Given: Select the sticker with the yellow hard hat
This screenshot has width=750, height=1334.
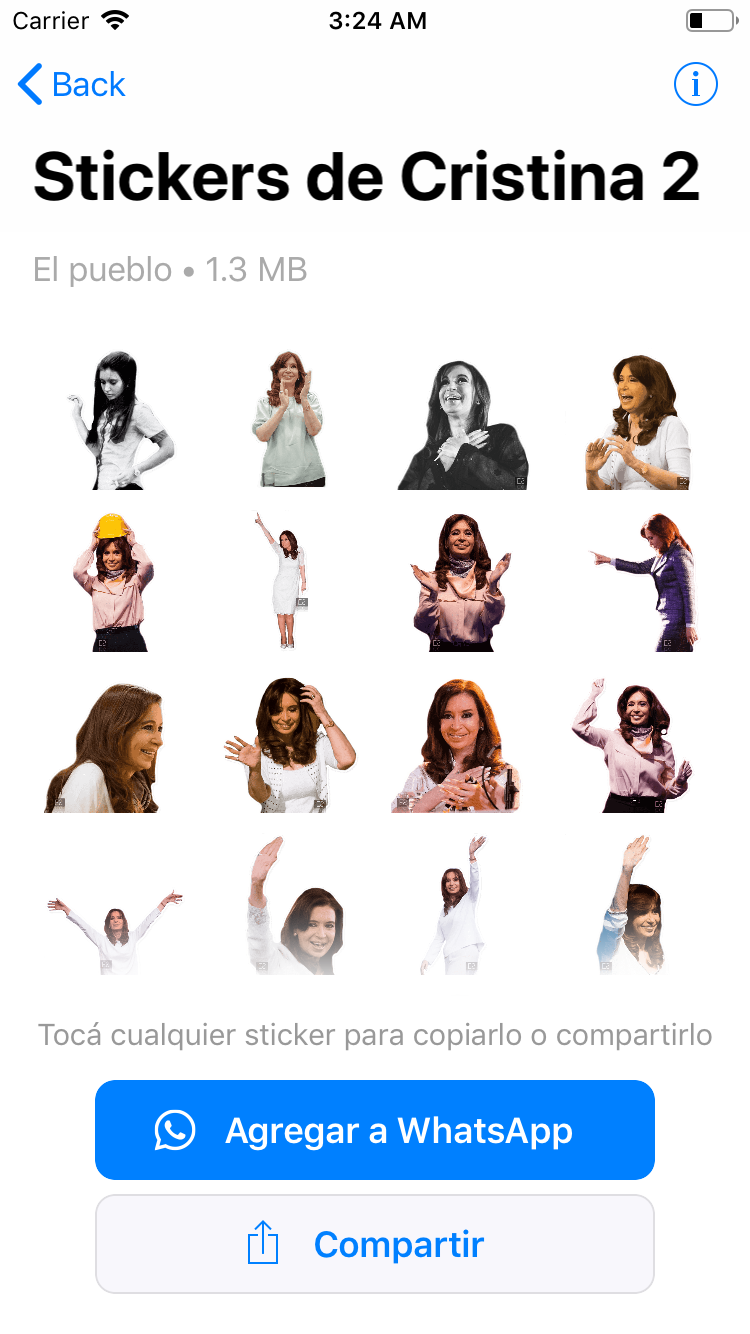Looking at the screenshot, I should tap(114, 582).
